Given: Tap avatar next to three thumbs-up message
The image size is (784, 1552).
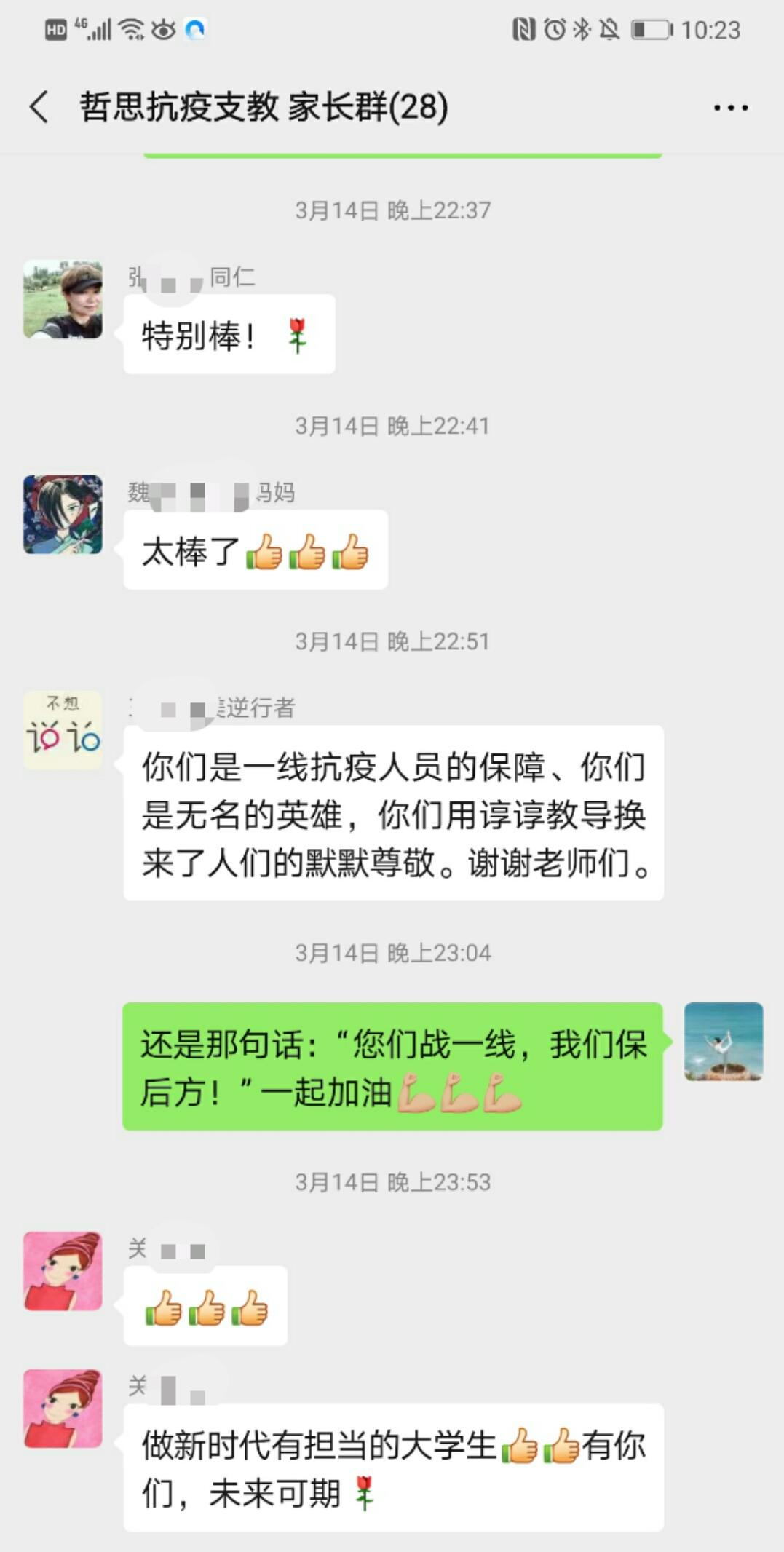Looking at the screenshot, I should 63,1271.
